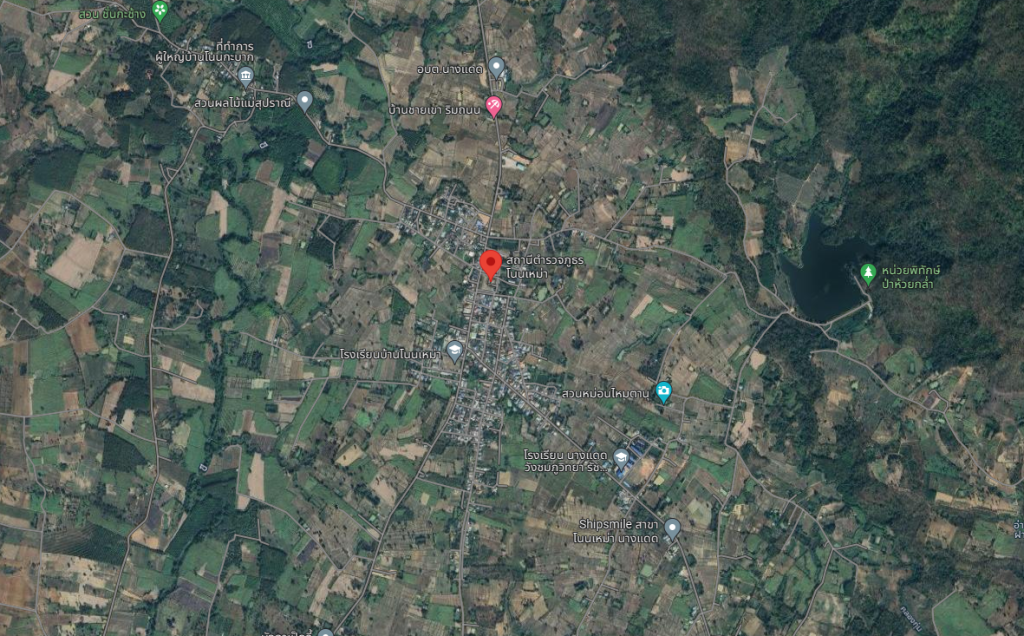This screenshot has height=636, width=1024.
Task: Open the สวนผลไม้แม่สุปราณี marker
Action: point(305,99)
